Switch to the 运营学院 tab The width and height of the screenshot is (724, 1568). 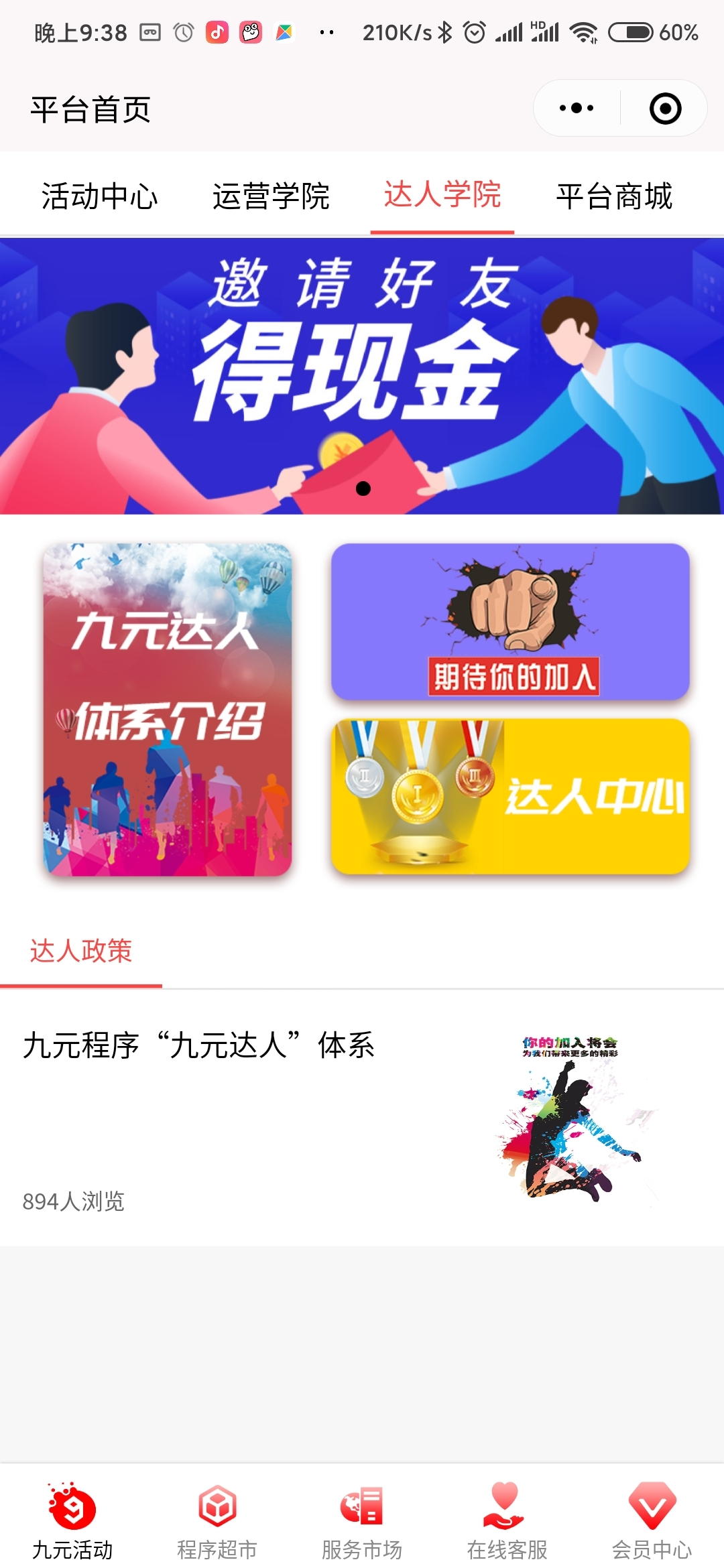271,196
